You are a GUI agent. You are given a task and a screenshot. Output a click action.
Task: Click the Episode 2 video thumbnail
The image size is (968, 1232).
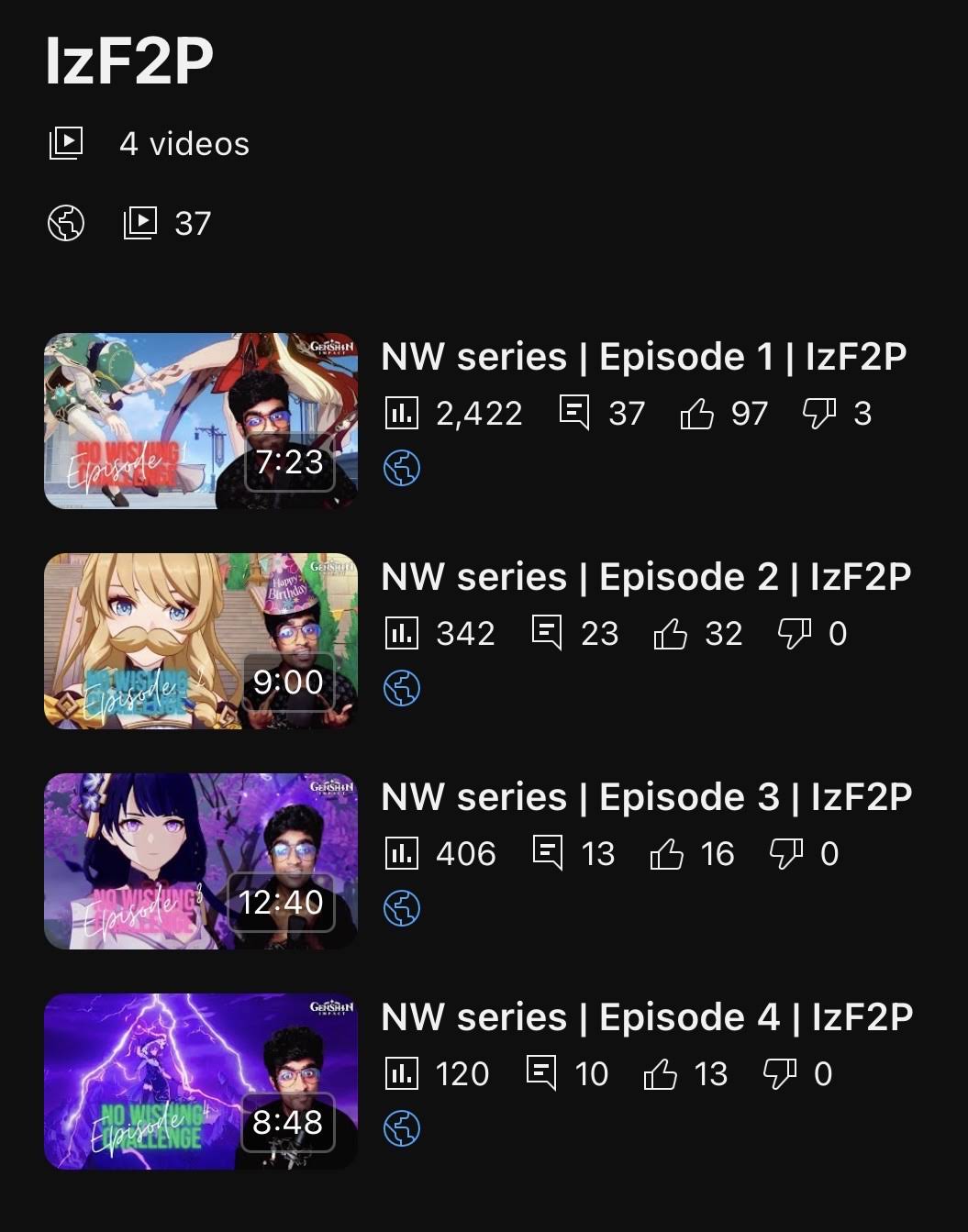[200, 640]
